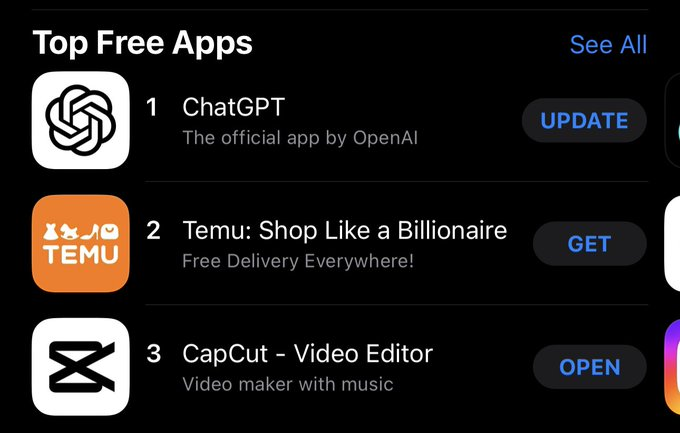This screenshot has width=680, height=433.
Task: Get the Temu app
Action: point(589,244)
